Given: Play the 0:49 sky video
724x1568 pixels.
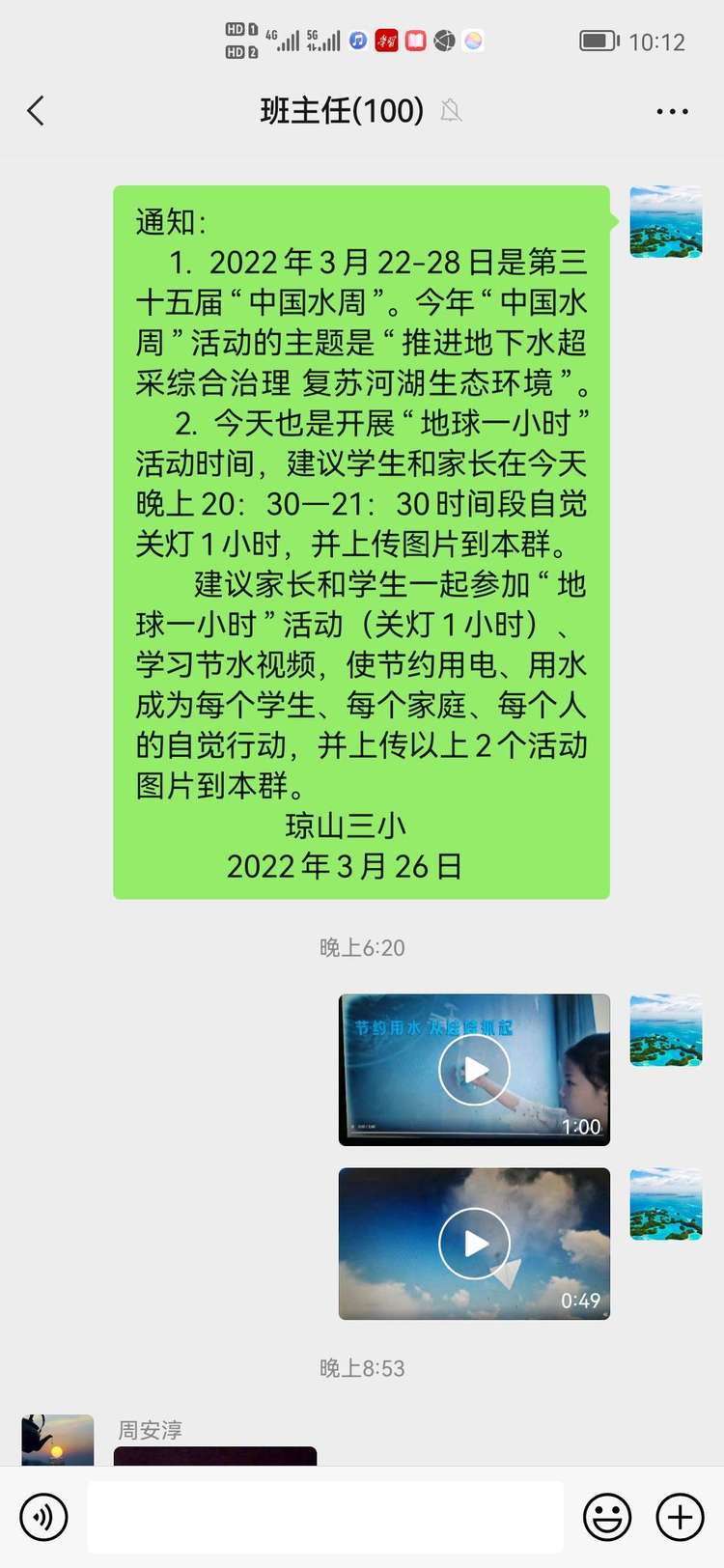Looking at the screenshot, I should pyautogui.click(x=474, y=1244).
